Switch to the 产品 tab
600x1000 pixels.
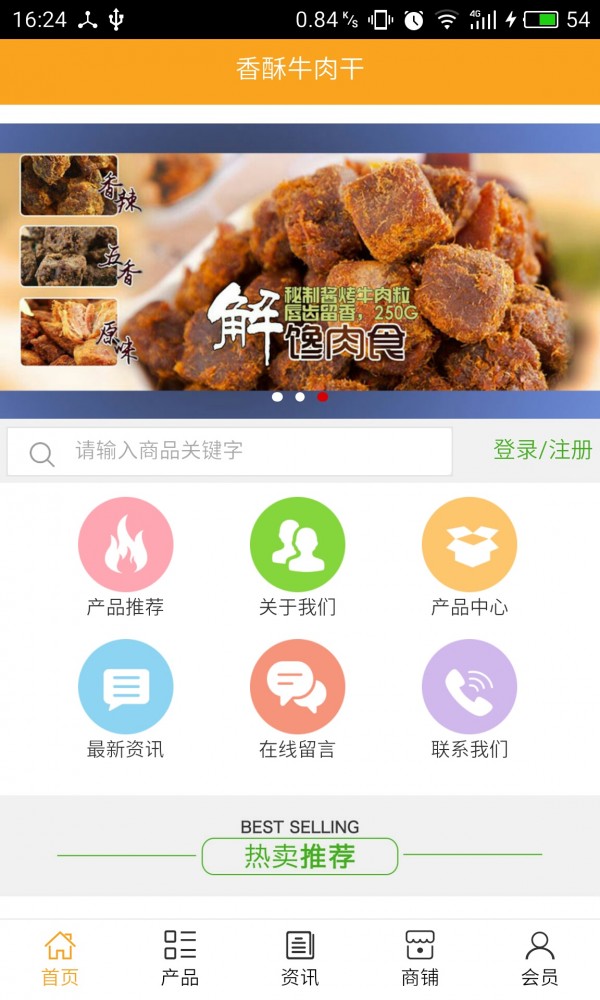coord(180,957)
